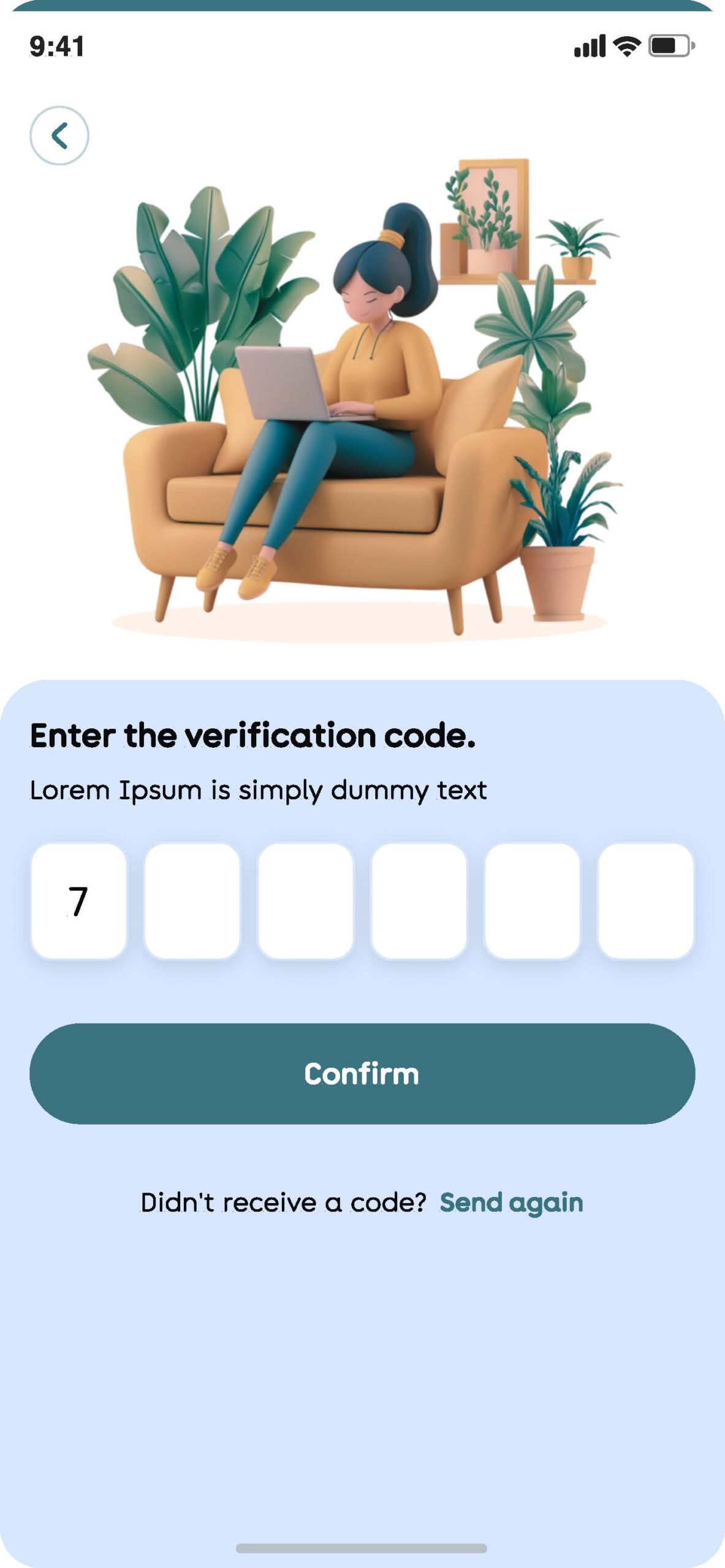Select the second verification code box
The width and height of the screenshot is (725, 1568).
192,901
